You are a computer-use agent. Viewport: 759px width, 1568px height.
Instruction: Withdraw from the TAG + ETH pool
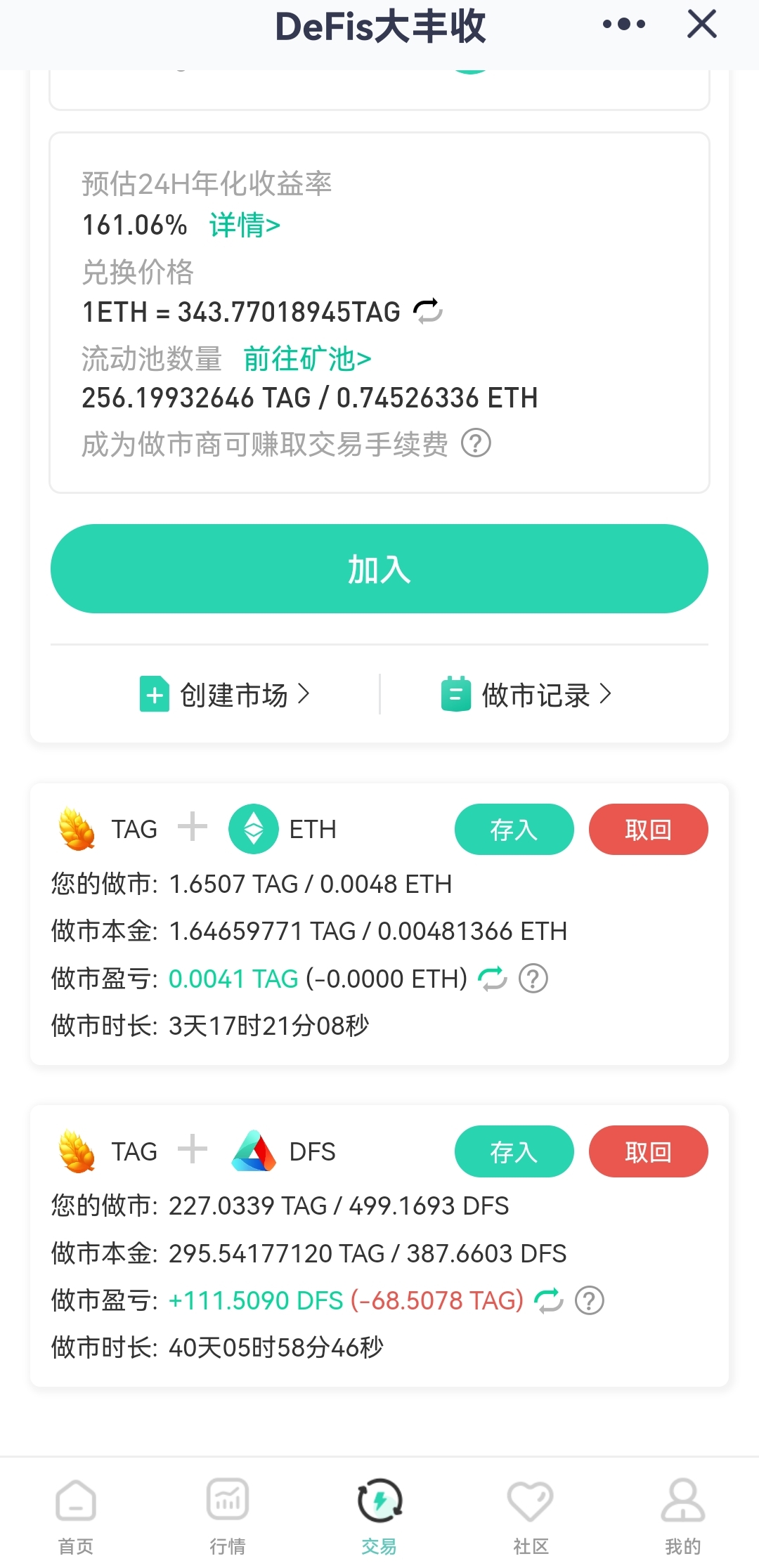coord(648,830)
